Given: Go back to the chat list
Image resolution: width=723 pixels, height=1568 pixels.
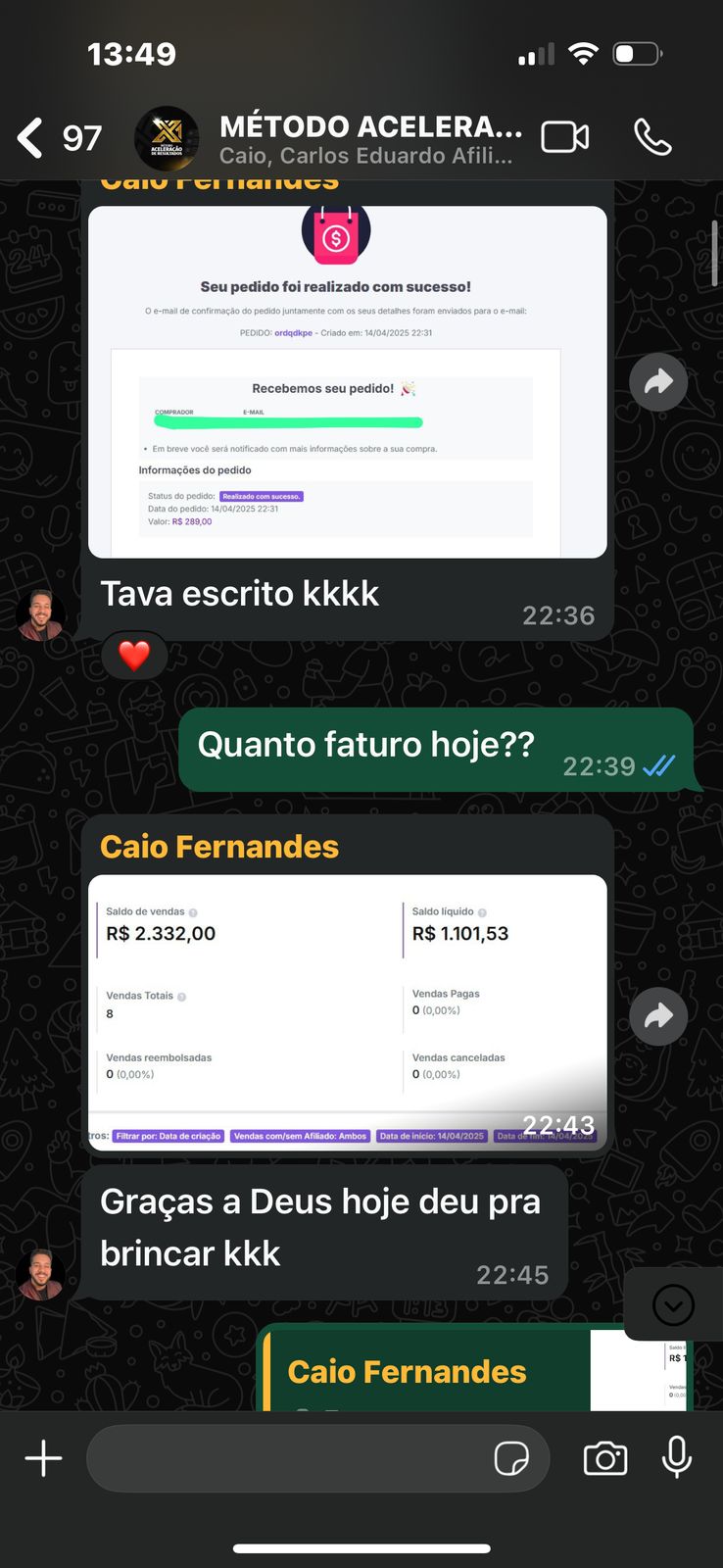Looking at the screenshot, I should (x=31, y=138).
